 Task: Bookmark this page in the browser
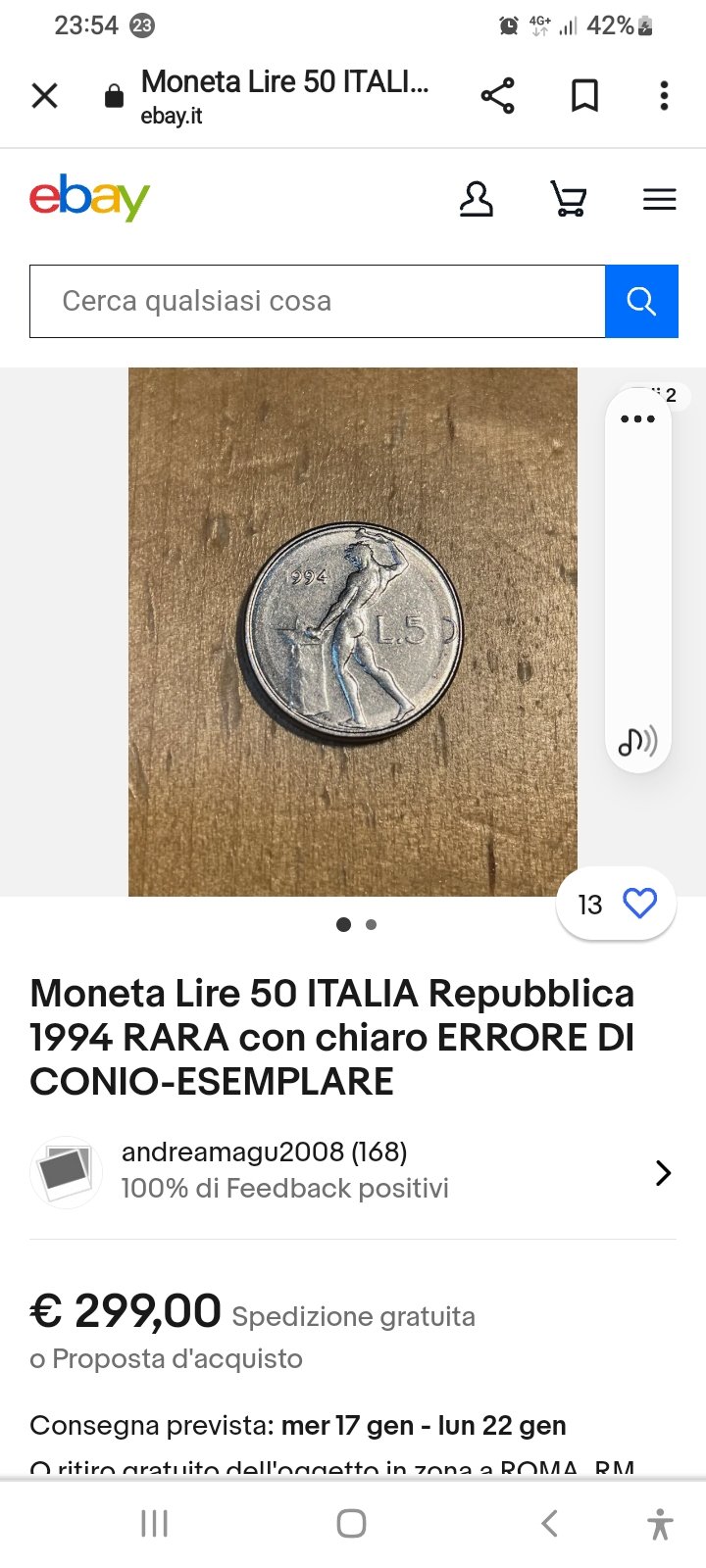584,96
